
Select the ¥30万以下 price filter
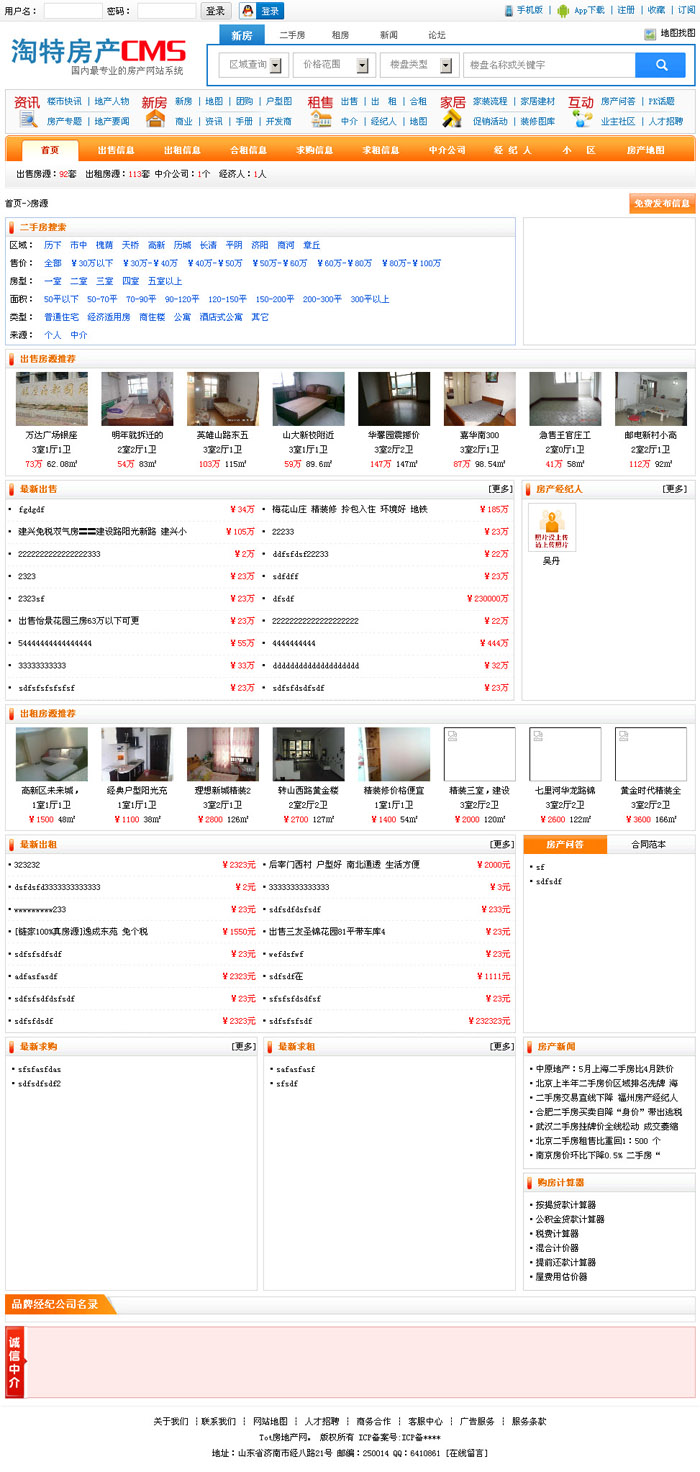coord(91,263)
